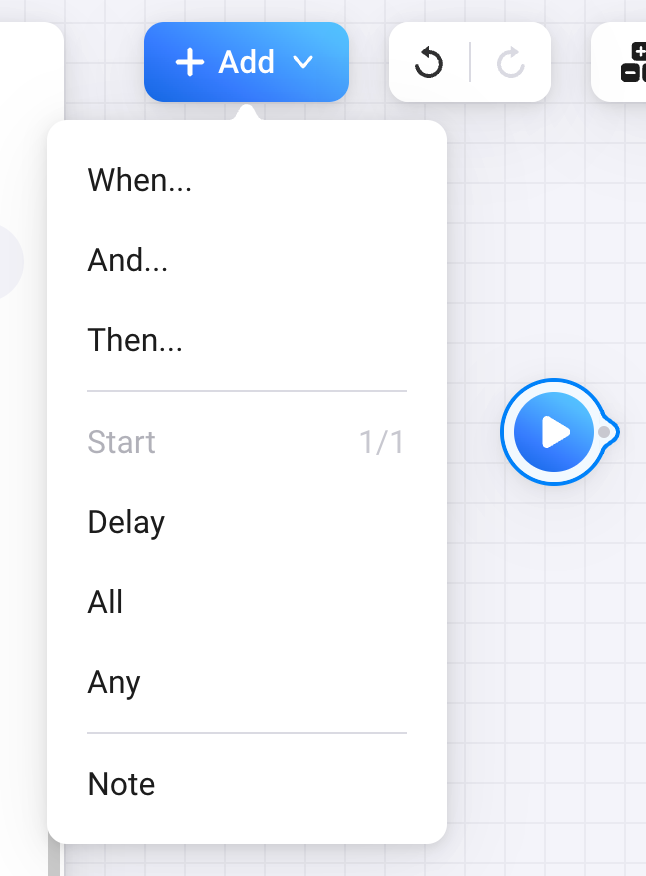The height and width of the screenshot is (876, 646).
Task: Add an Any card
Action: [114, 682]
